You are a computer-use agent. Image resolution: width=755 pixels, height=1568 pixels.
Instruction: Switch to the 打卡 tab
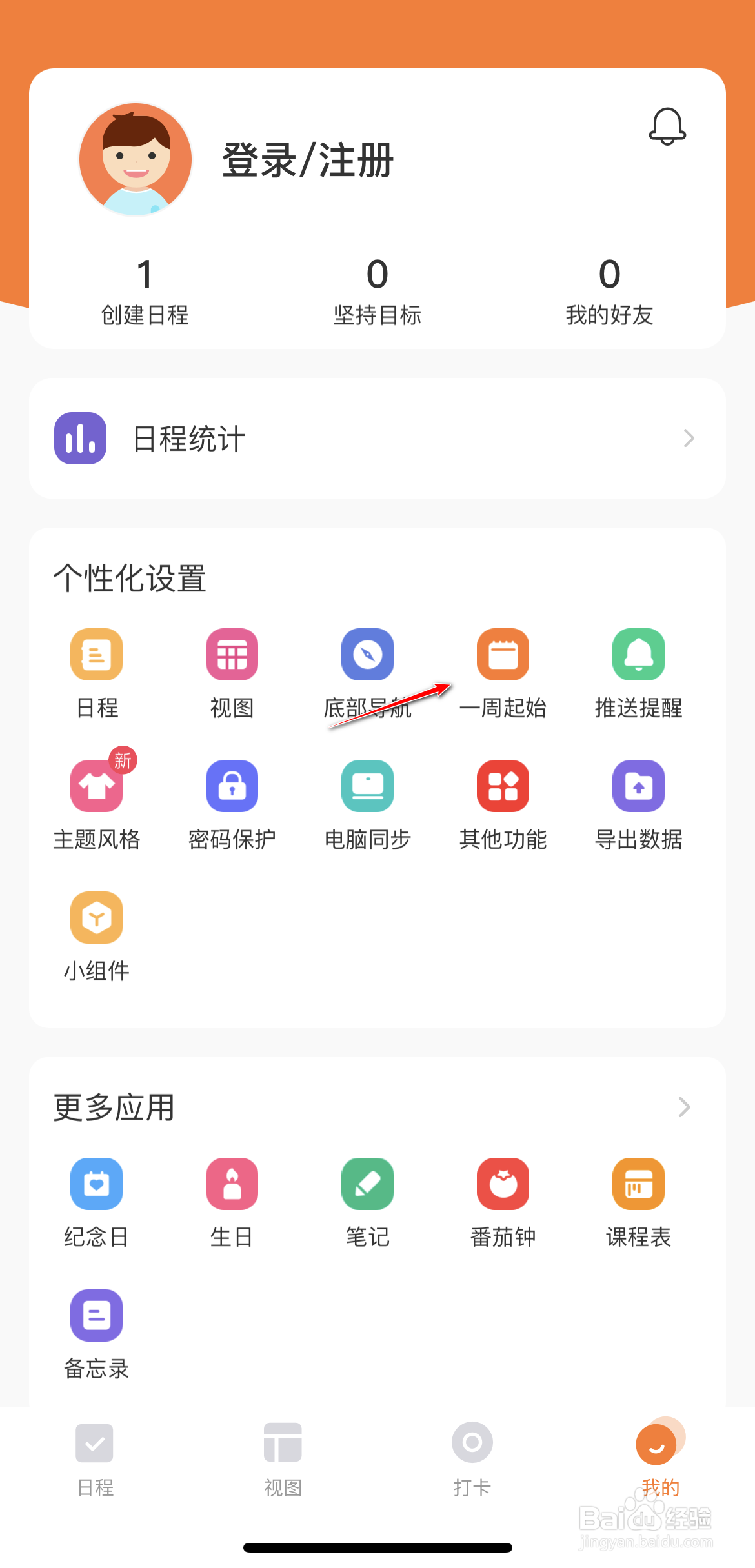[x=472, y=1460]
